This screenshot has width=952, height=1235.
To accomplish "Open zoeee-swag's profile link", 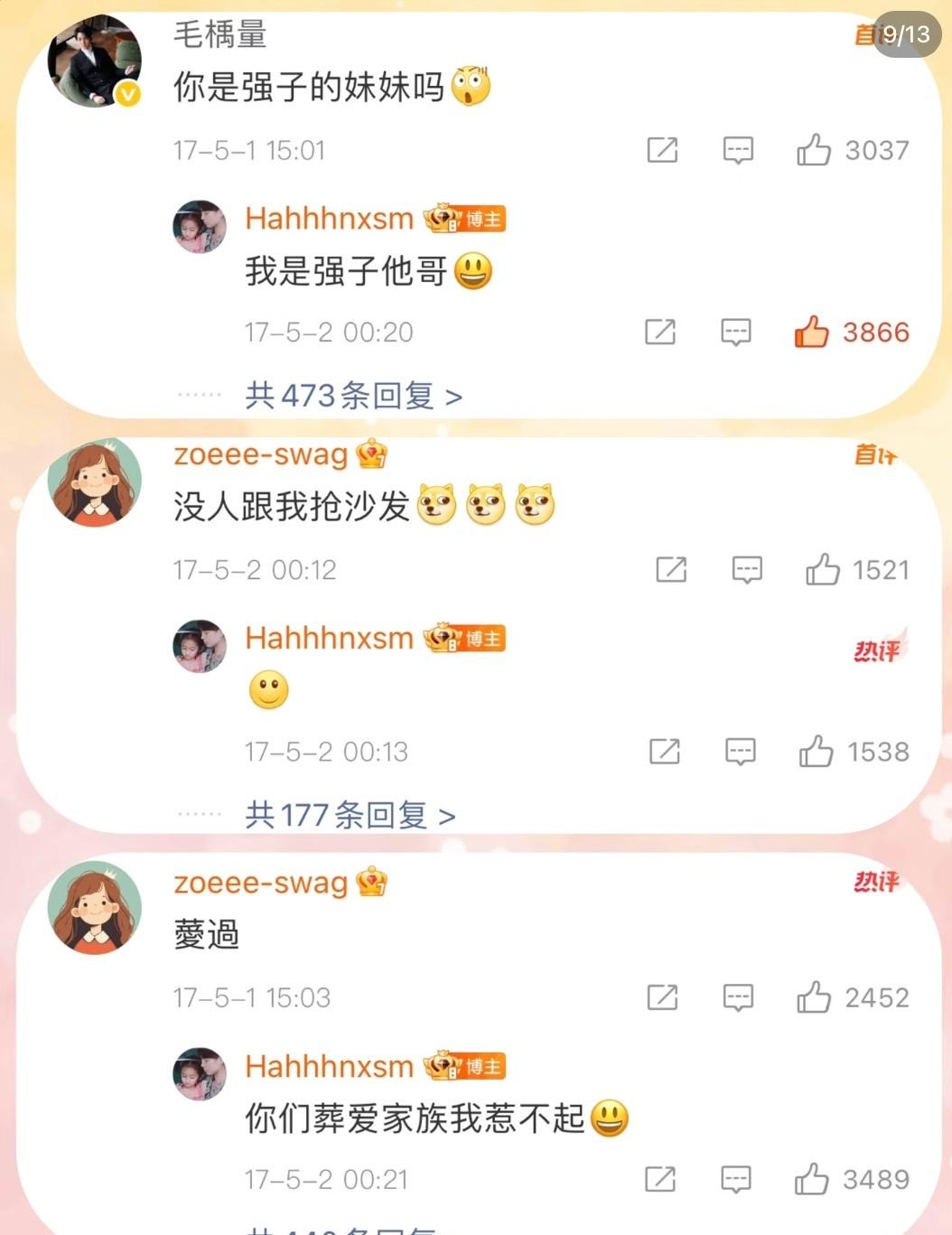I will point(259,454).
